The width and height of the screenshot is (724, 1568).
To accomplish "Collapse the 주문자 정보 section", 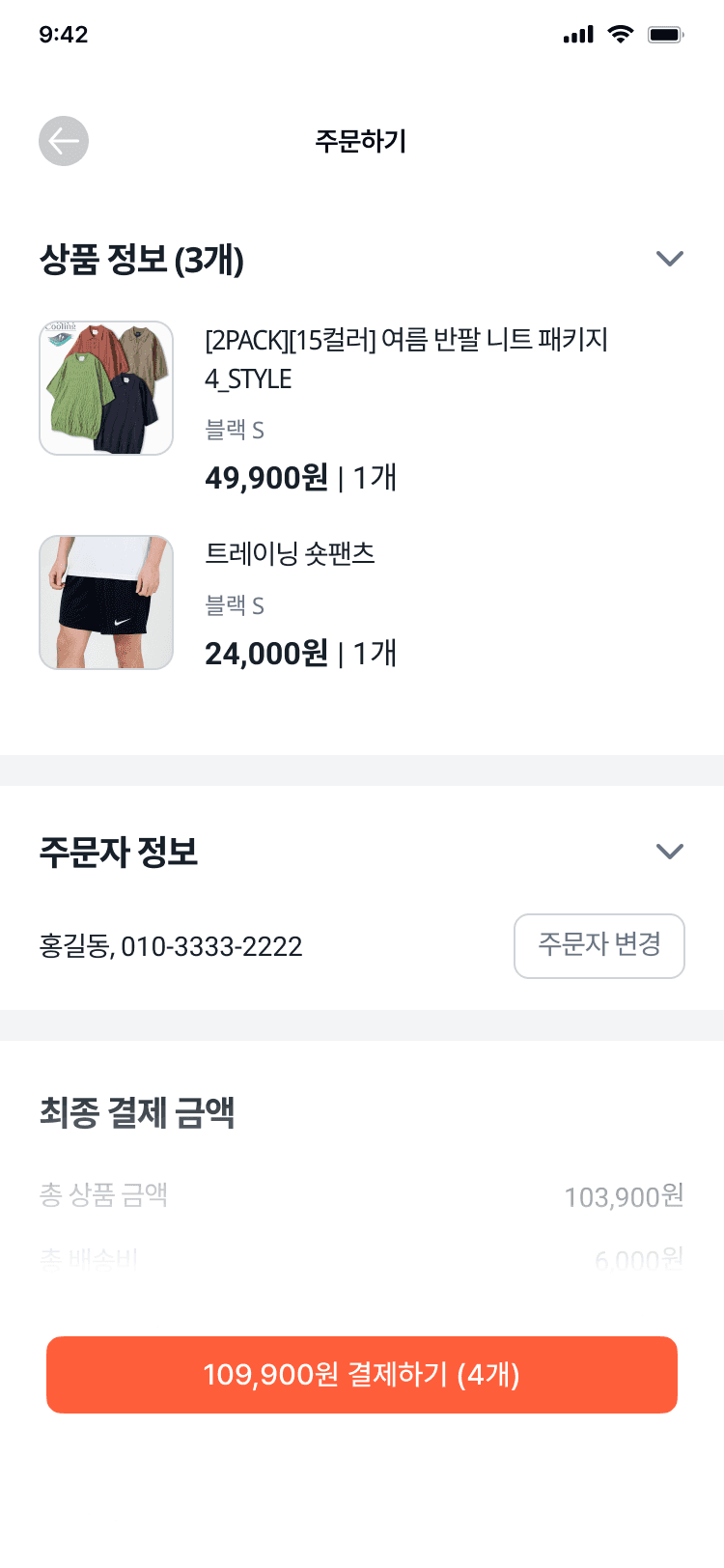I will [669, 851].
